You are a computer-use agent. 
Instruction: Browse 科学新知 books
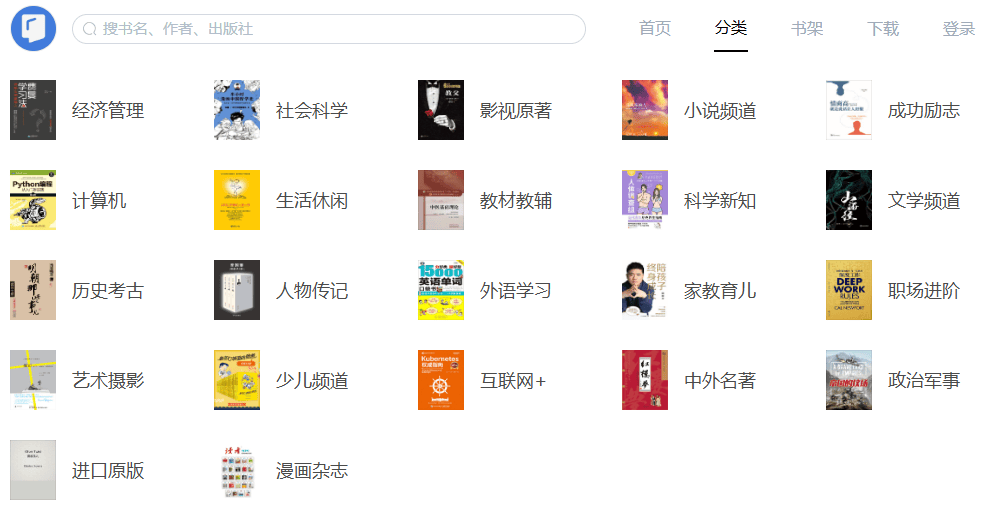[x=720, y=200]
